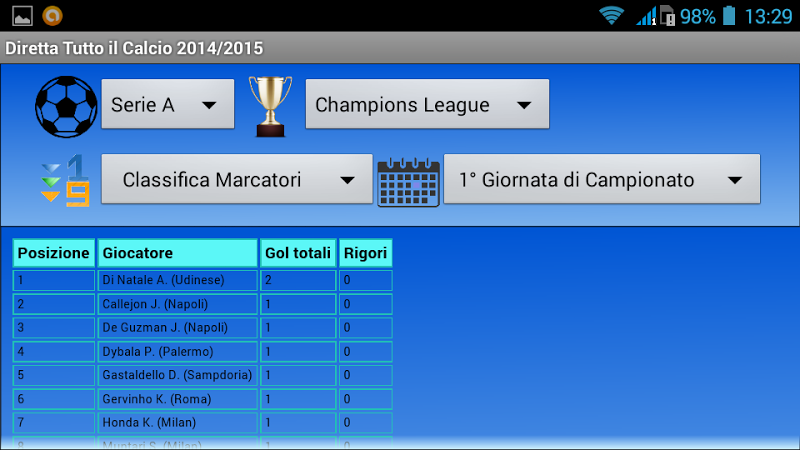
Task: Select the 1° Giornata di Campionato dropdown
Action: pos(601,180)
